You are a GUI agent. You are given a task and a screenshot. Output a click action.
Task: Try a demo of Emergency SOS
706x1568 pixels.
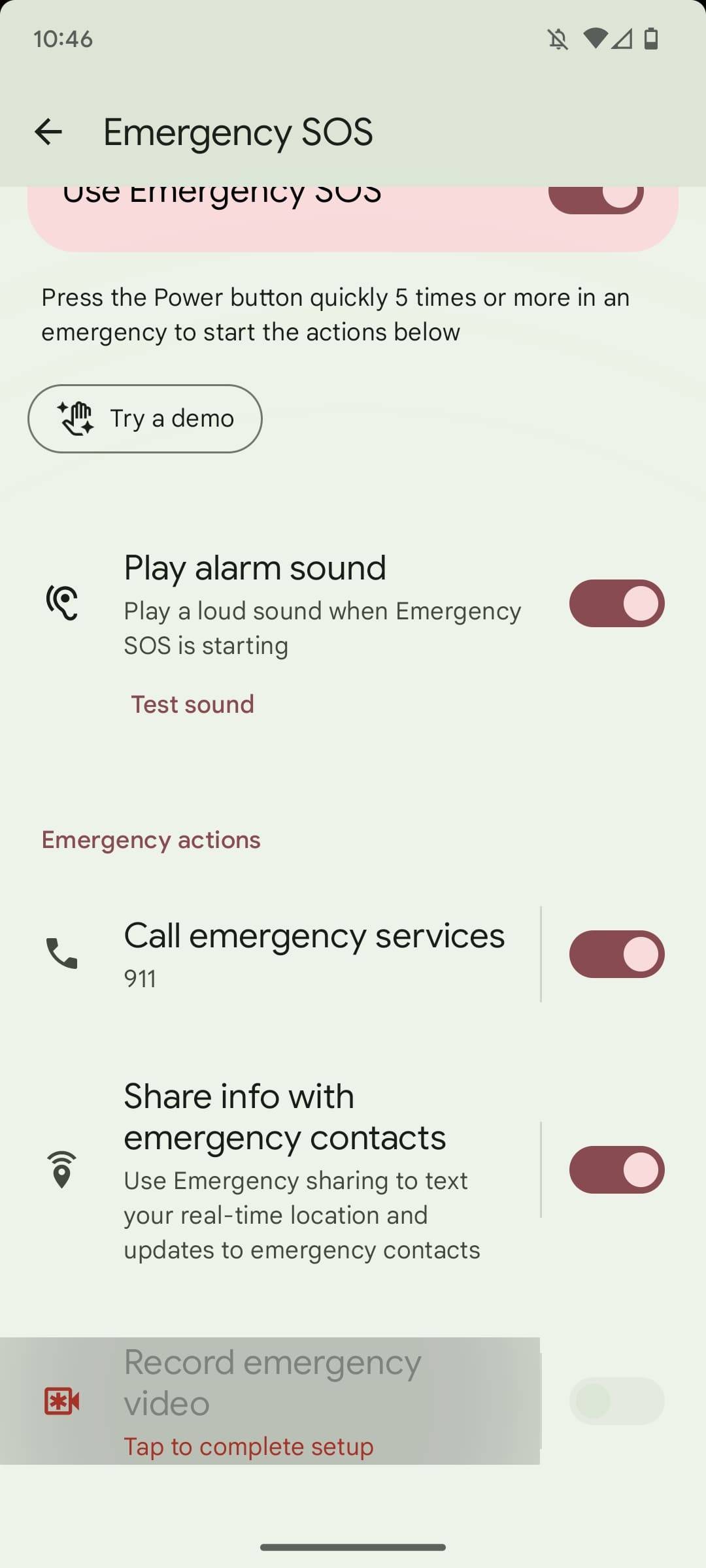pyautogui.click(x=145, y=418)
